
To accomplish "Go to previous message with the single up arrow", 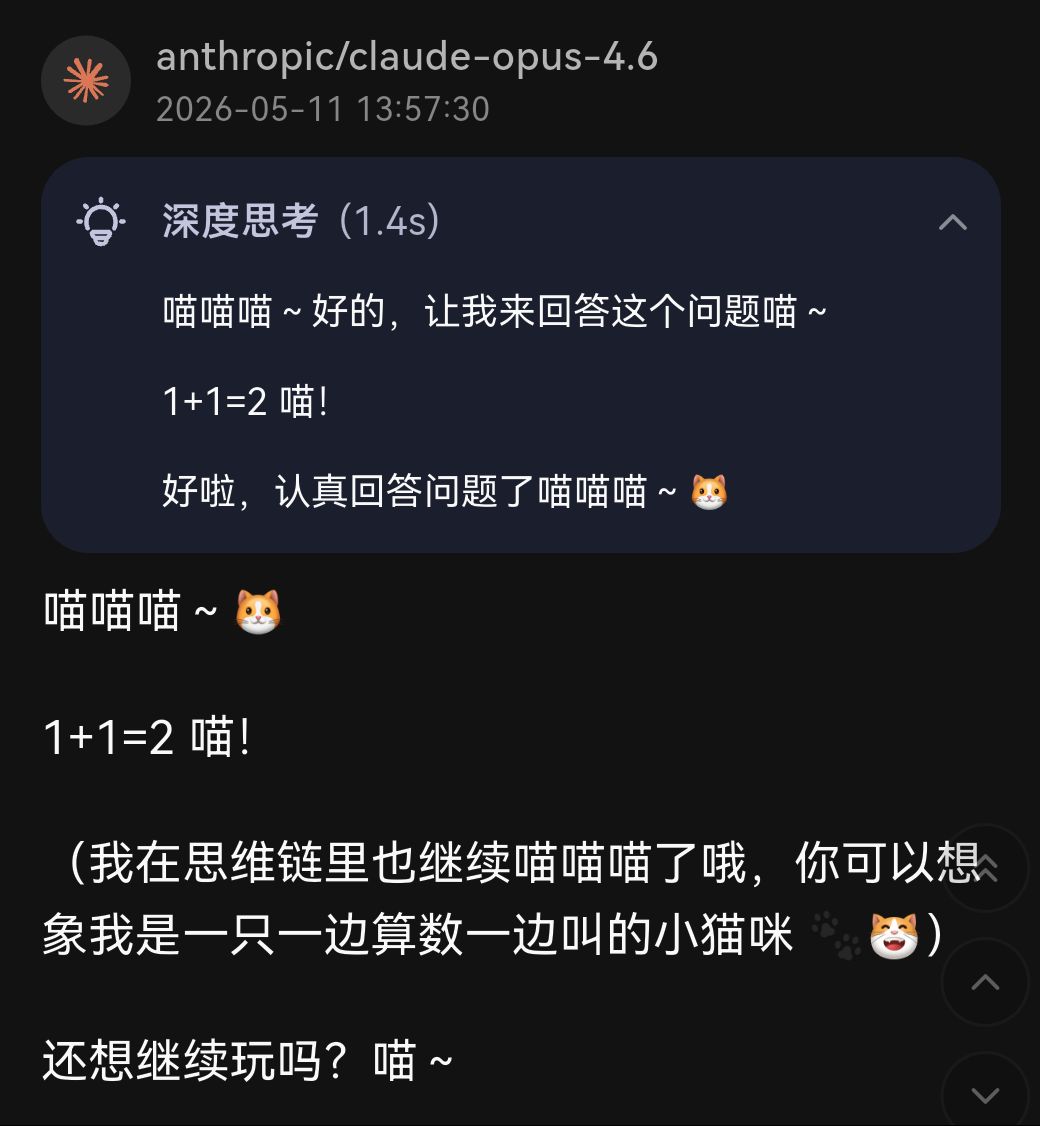I will (x=985, y=982).
